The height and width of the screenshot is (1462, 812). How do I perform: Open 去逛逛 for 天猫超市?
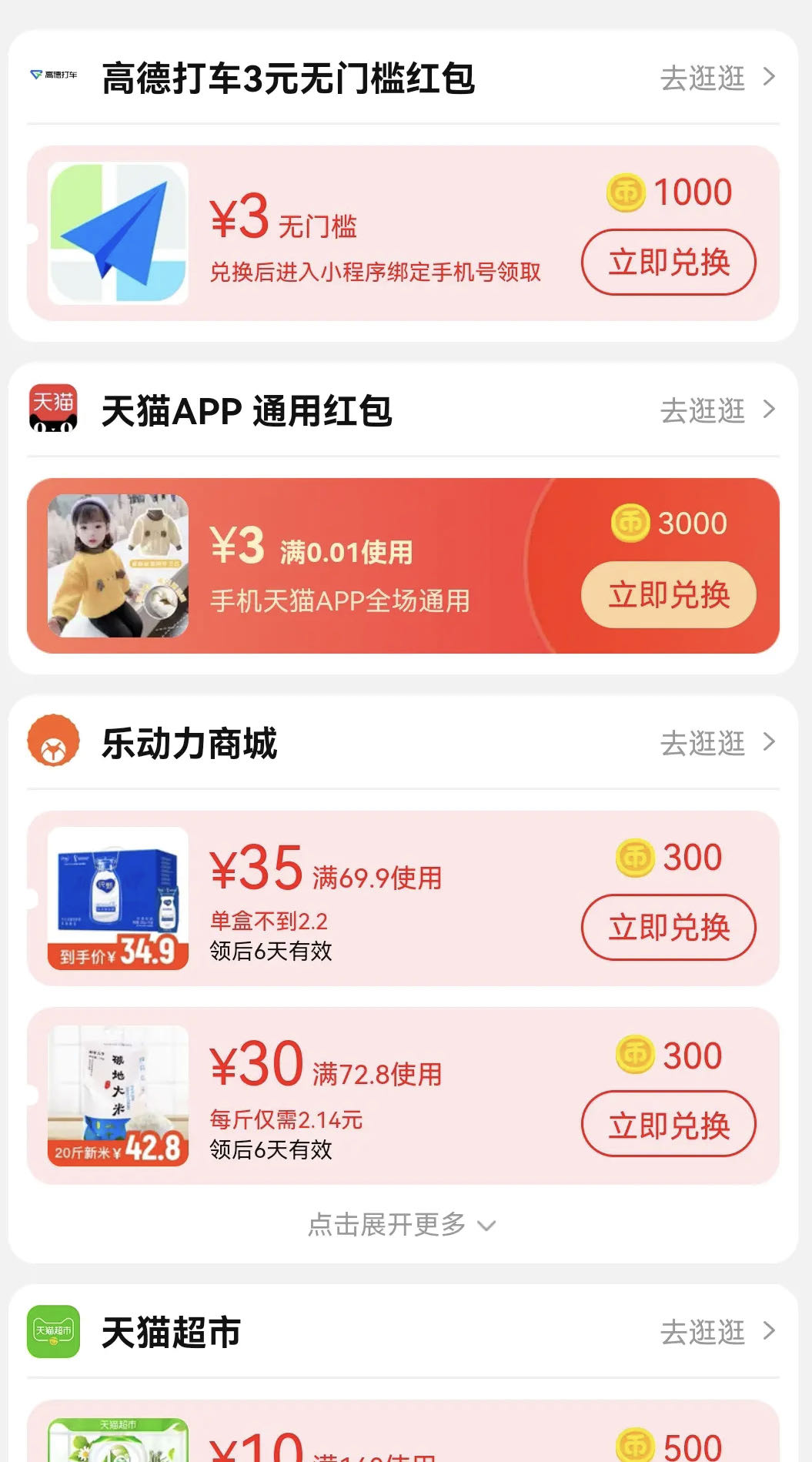click(x=717, y=1331)
